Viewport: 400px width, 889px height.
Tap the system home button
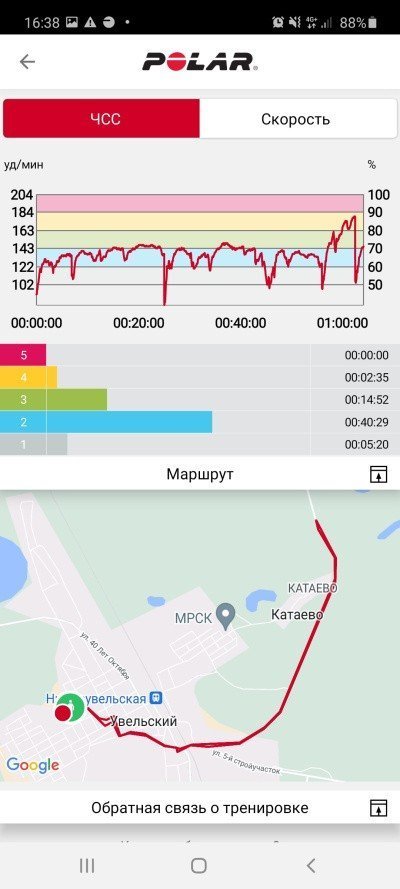click(199, 865)
